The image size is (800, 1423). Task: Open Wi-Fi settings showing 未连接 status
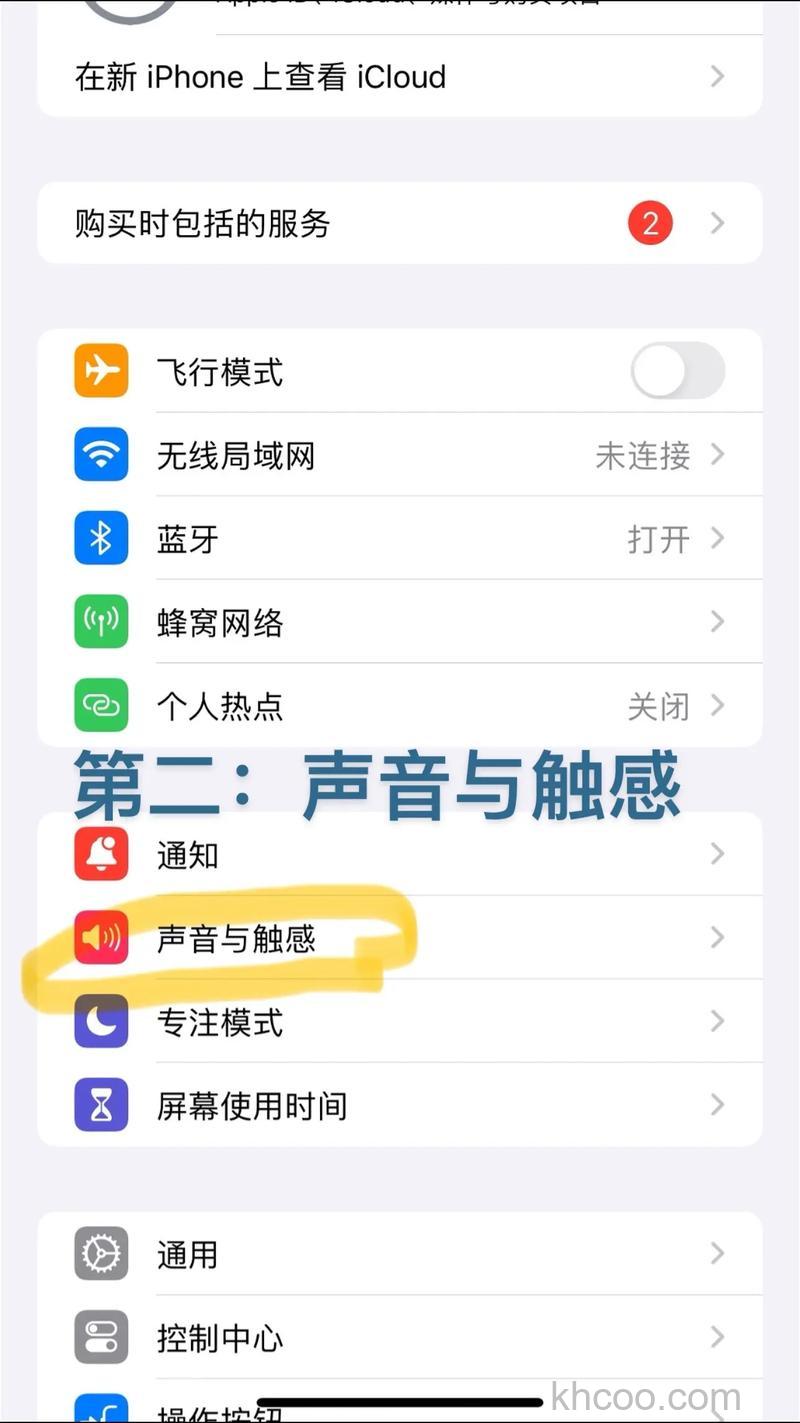(400, 454)
